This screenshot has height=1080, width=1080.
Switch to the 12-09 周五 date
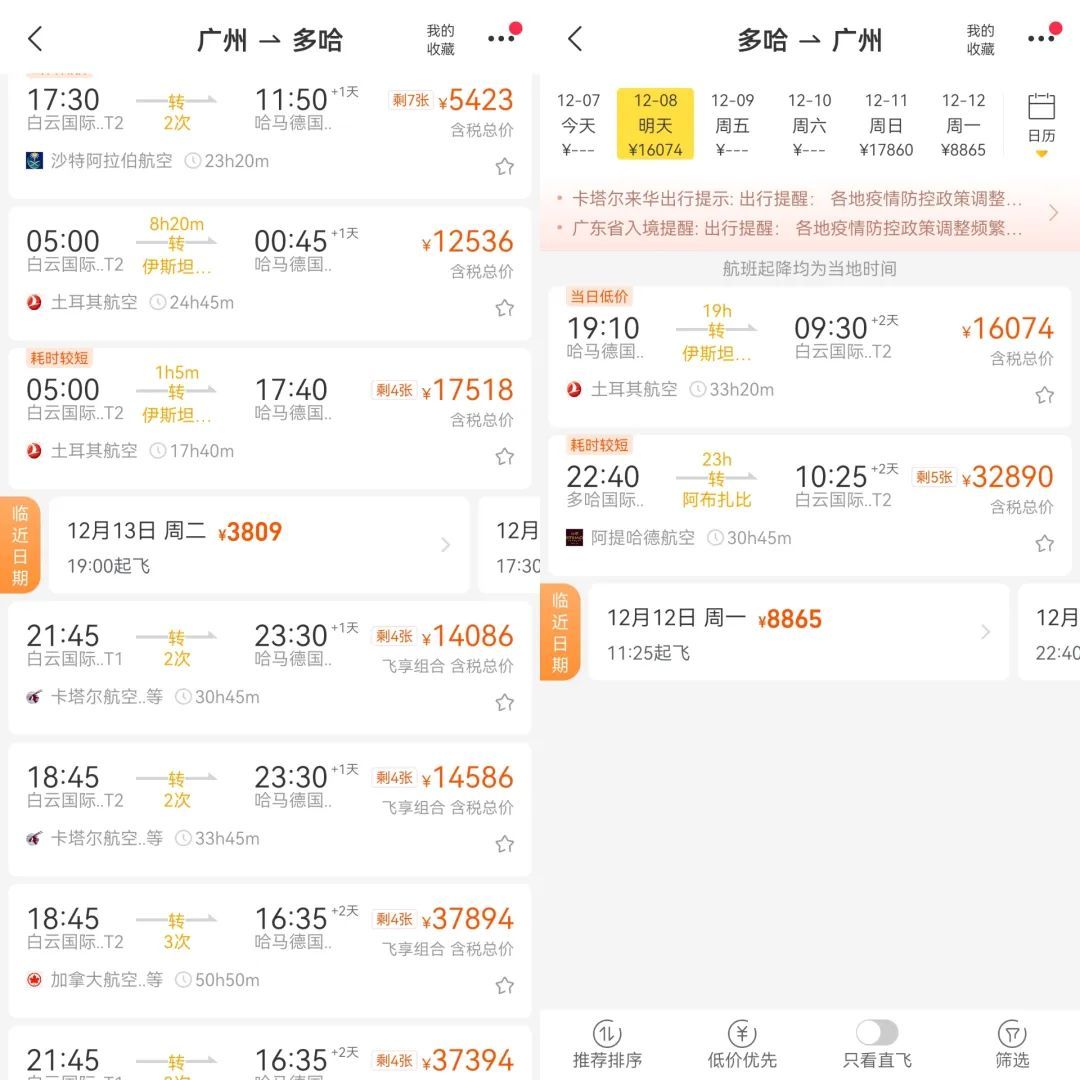(x=732, y=125)
